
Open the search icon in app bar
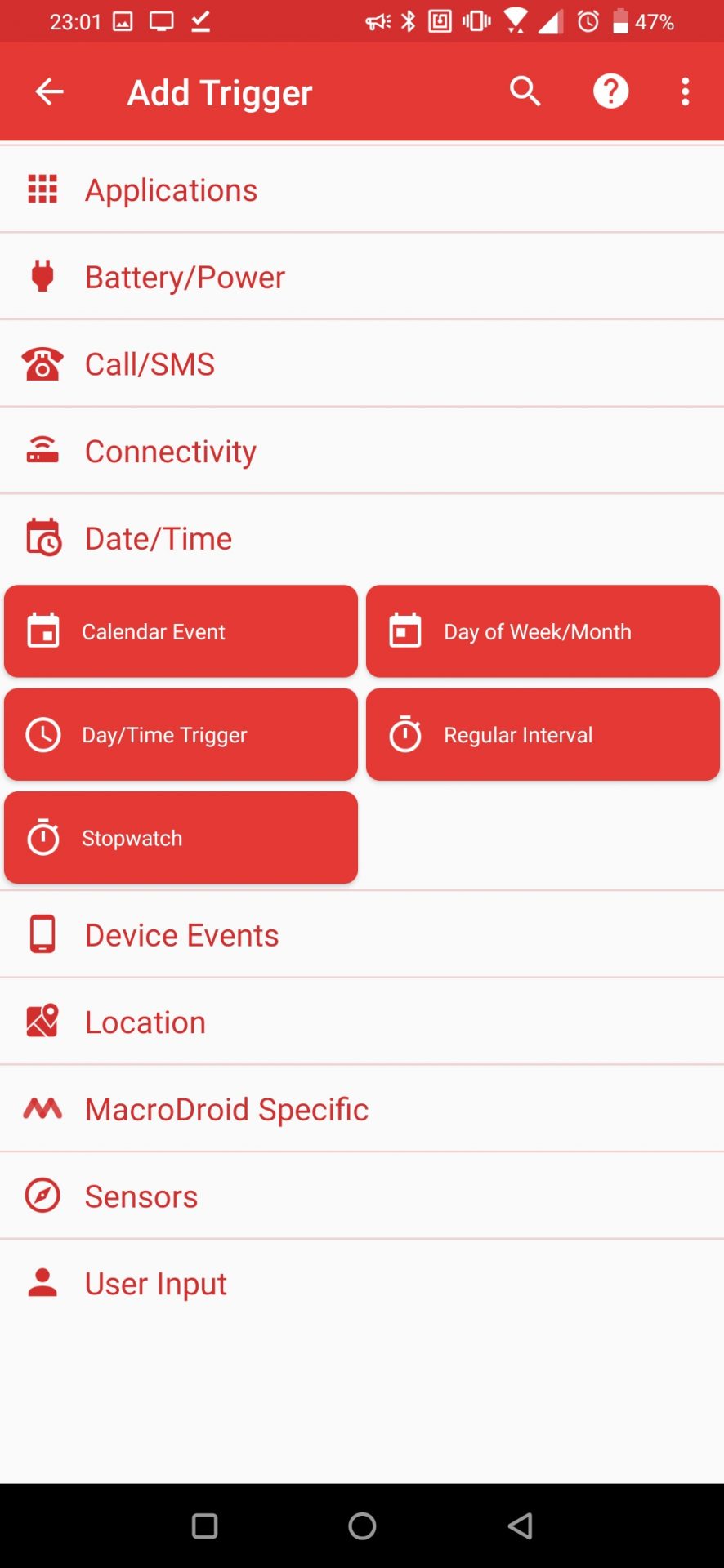click(x=525, y=91)
